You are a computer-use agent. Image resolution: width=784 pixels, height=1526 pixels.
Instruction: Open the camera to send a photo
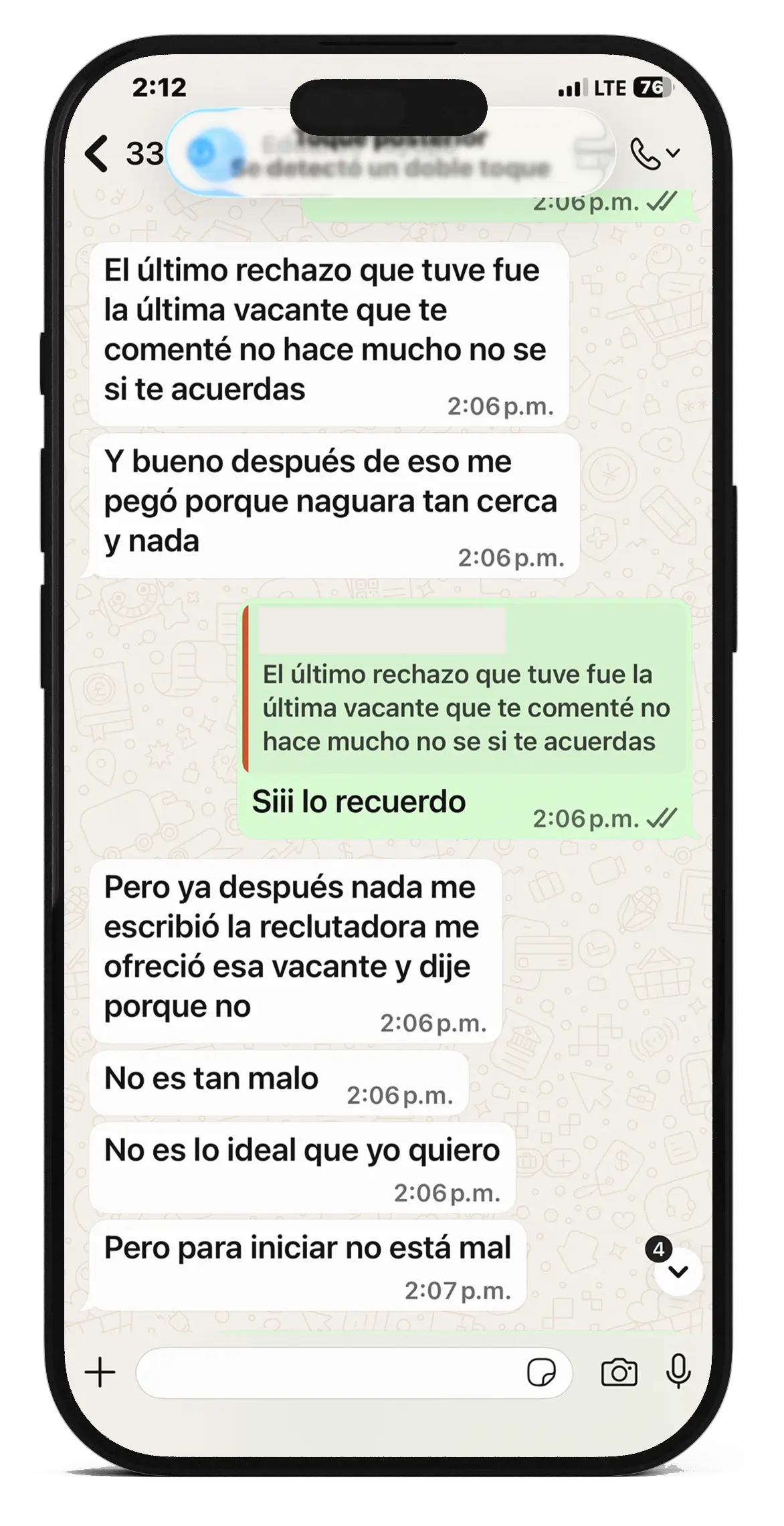619,1373
